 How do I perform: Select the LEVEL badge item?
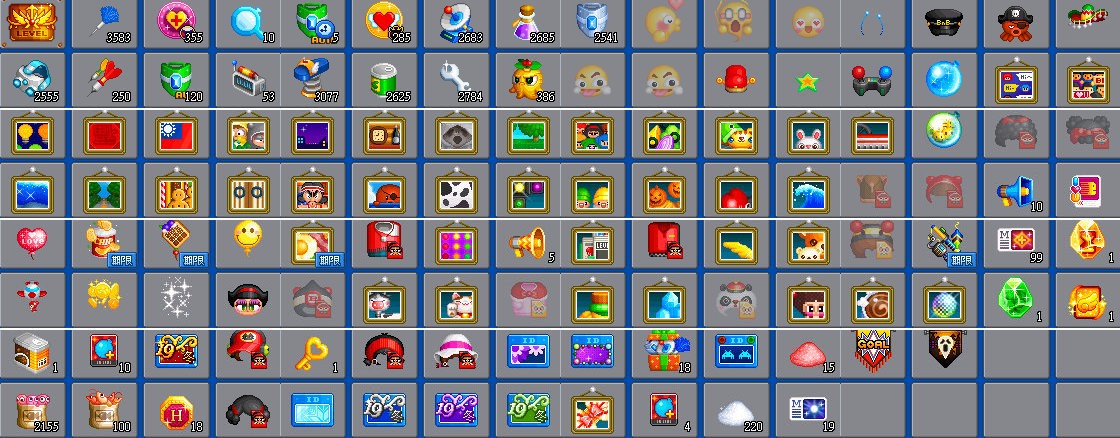pyautogui.click(x=32, y=23)
